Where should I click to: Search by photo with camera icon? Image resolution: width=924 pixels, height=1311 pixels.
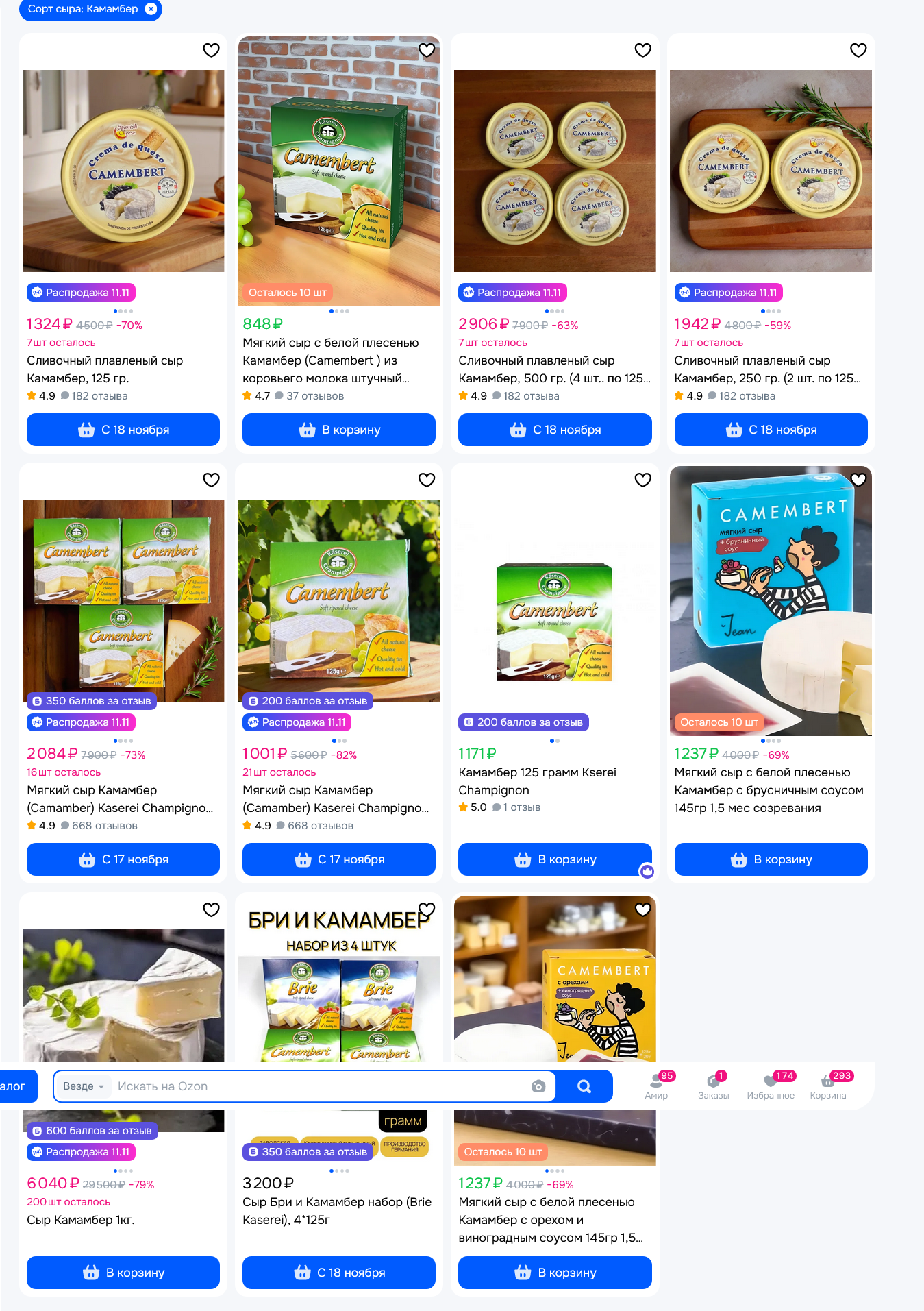pyautogui.click(x=538, y=1086)
